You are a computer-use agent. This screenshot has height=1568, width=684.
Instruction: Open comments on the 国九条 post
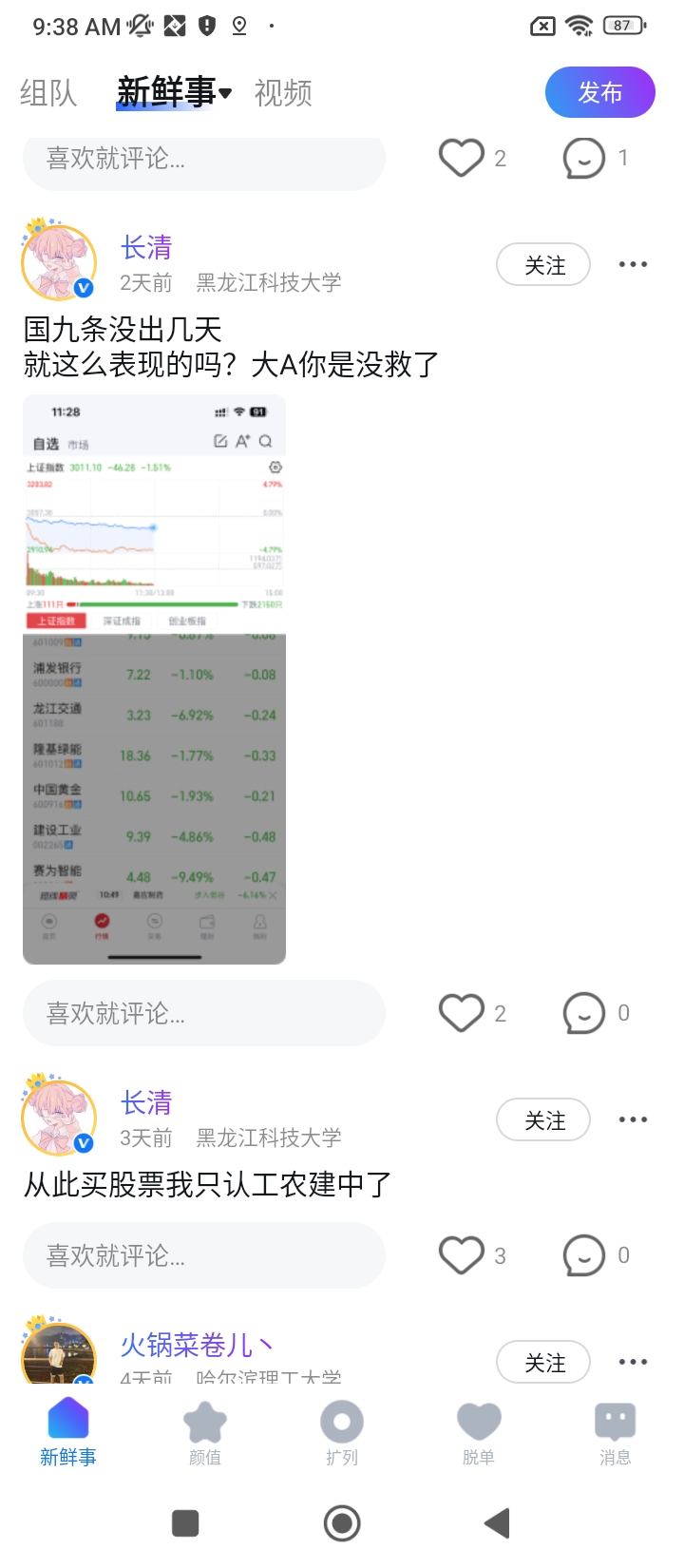[584, 1013]
